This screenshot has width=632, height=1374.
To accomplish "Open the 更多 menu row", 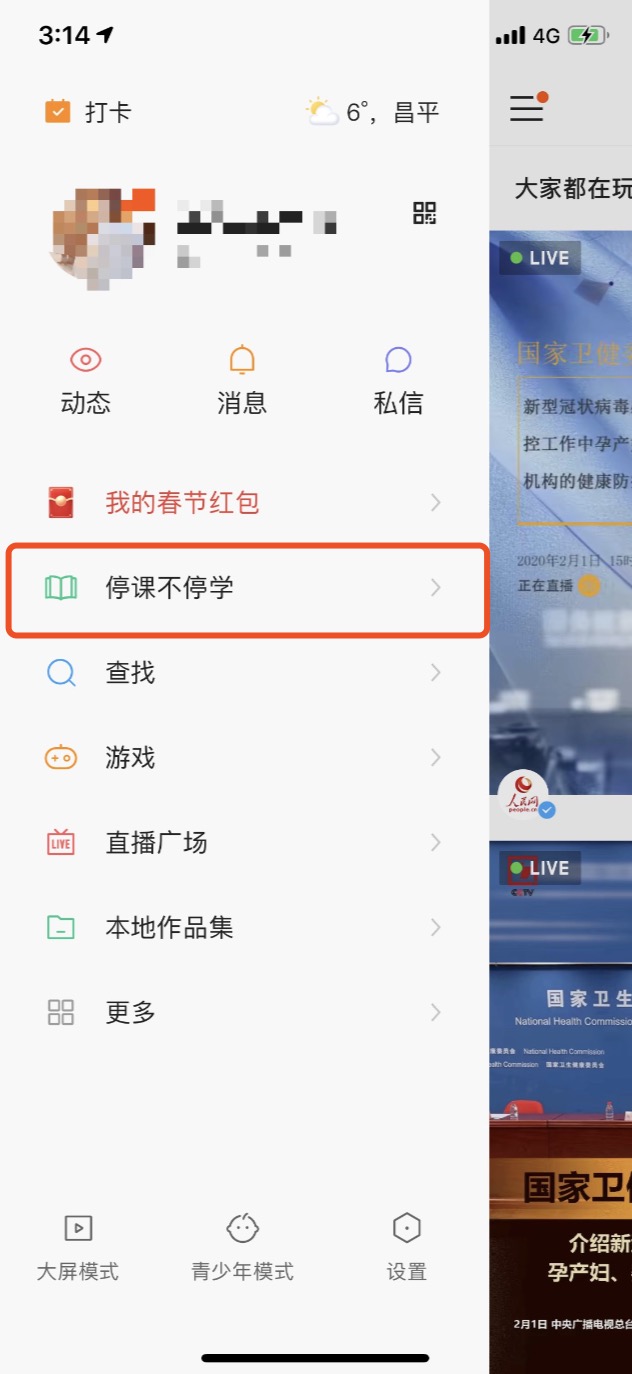I will pos(244,1013).
